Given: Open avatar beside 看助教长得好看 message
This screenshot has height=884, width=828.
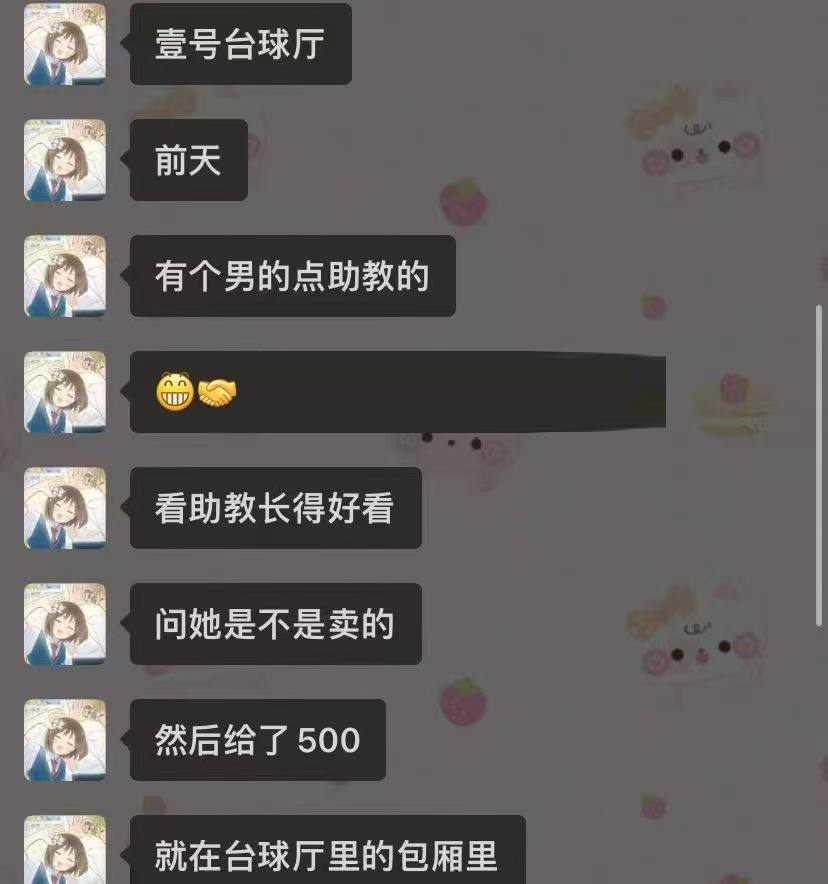Looking at the screenshot, I should click(x=65, y=508).
